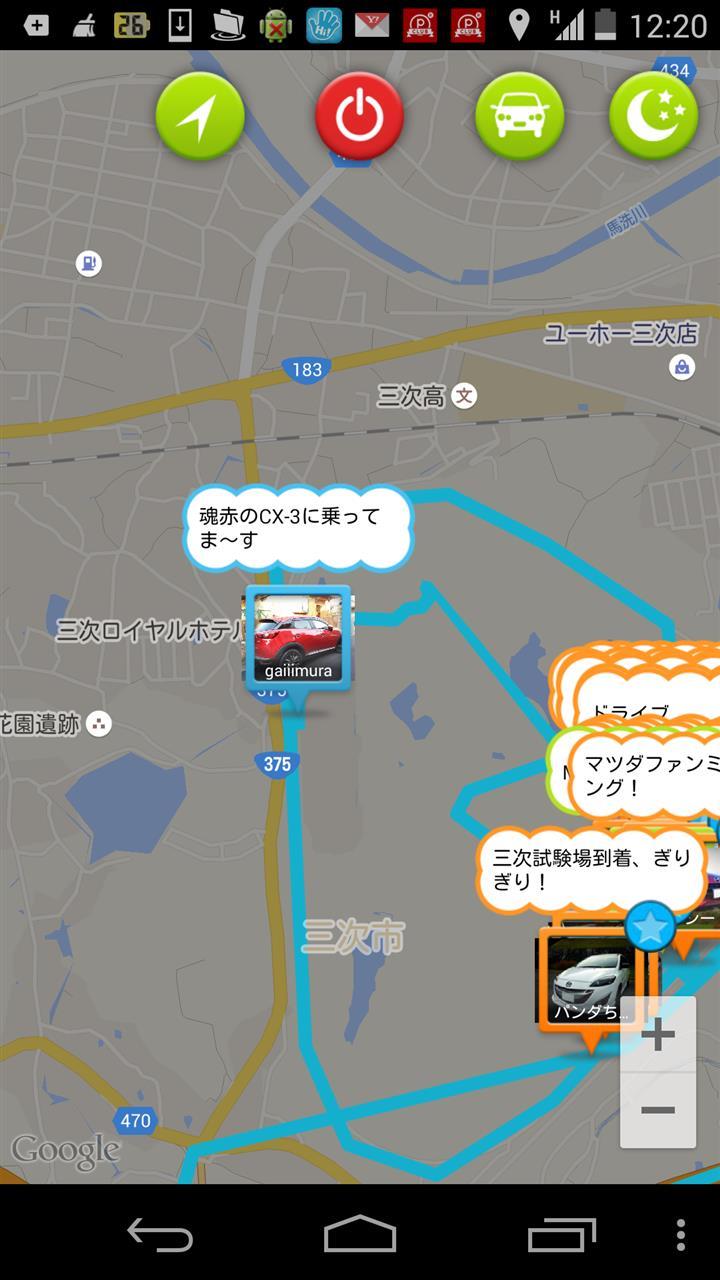Open the overflow menu in navigation bar
This screenshot has height=1280, width=720.
[x=681, y=1235]
